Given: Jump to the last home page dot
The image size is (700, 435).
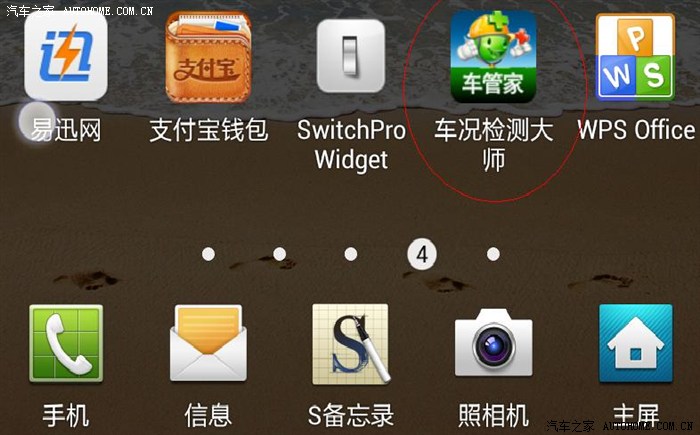Looking at the screenshot, I should pyautogui.click(x=493, y=254).
